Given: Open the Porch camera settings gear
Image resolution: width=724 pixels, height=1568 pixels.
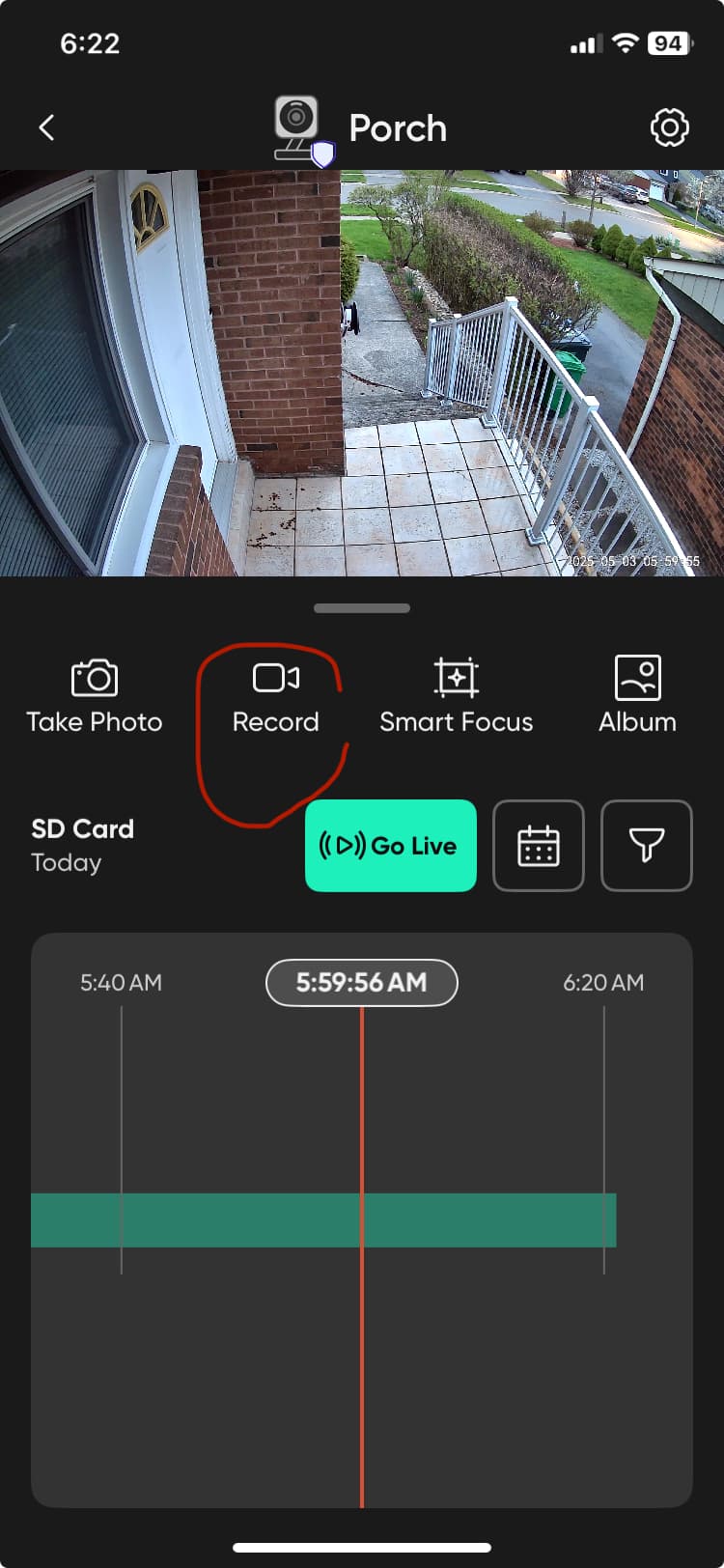Looking at the screenshot, I should click(x=669, y=127).
